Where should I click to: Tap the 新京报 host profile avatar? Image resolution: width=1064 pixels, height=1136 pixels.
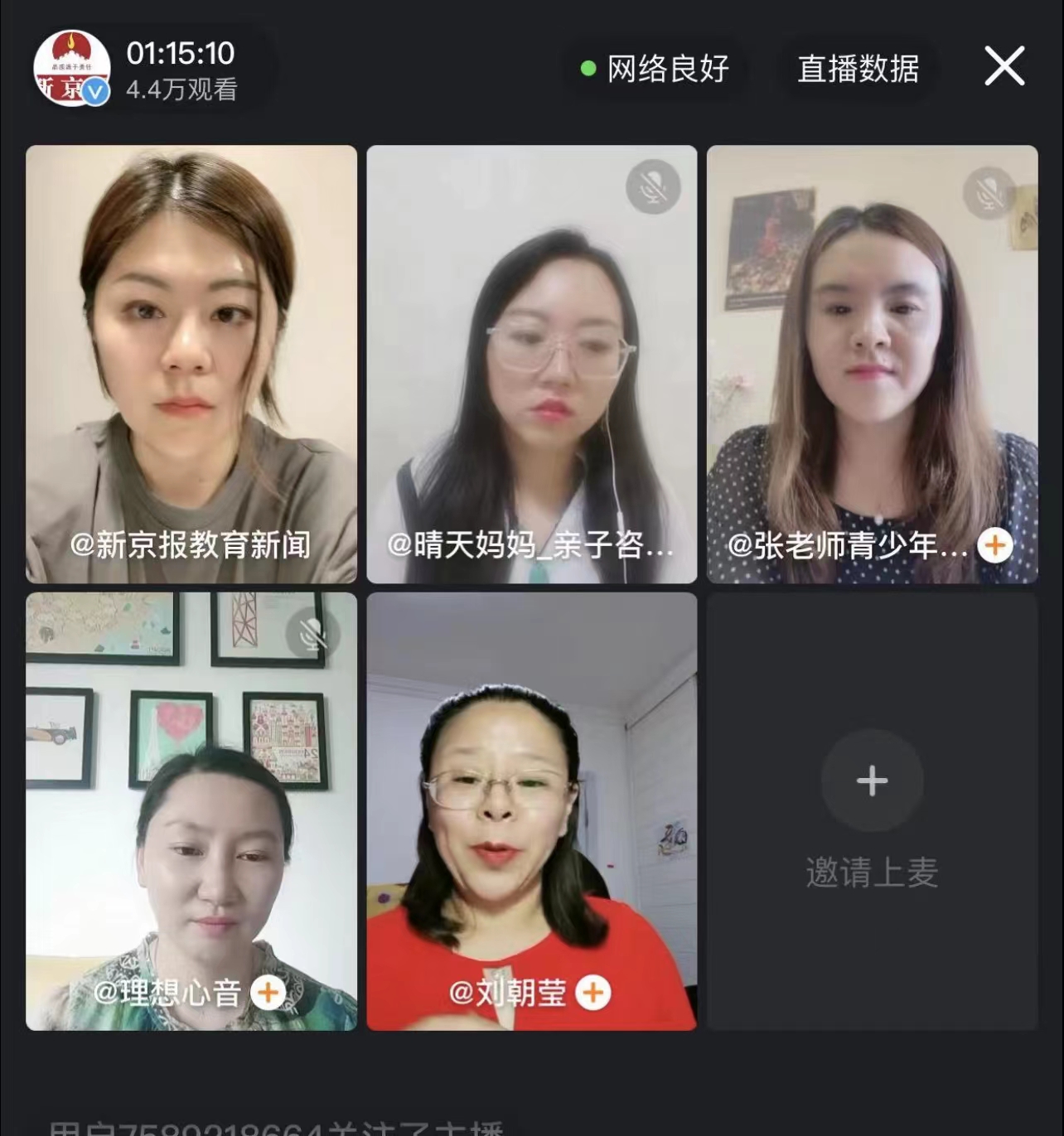(x=72, y=68)
